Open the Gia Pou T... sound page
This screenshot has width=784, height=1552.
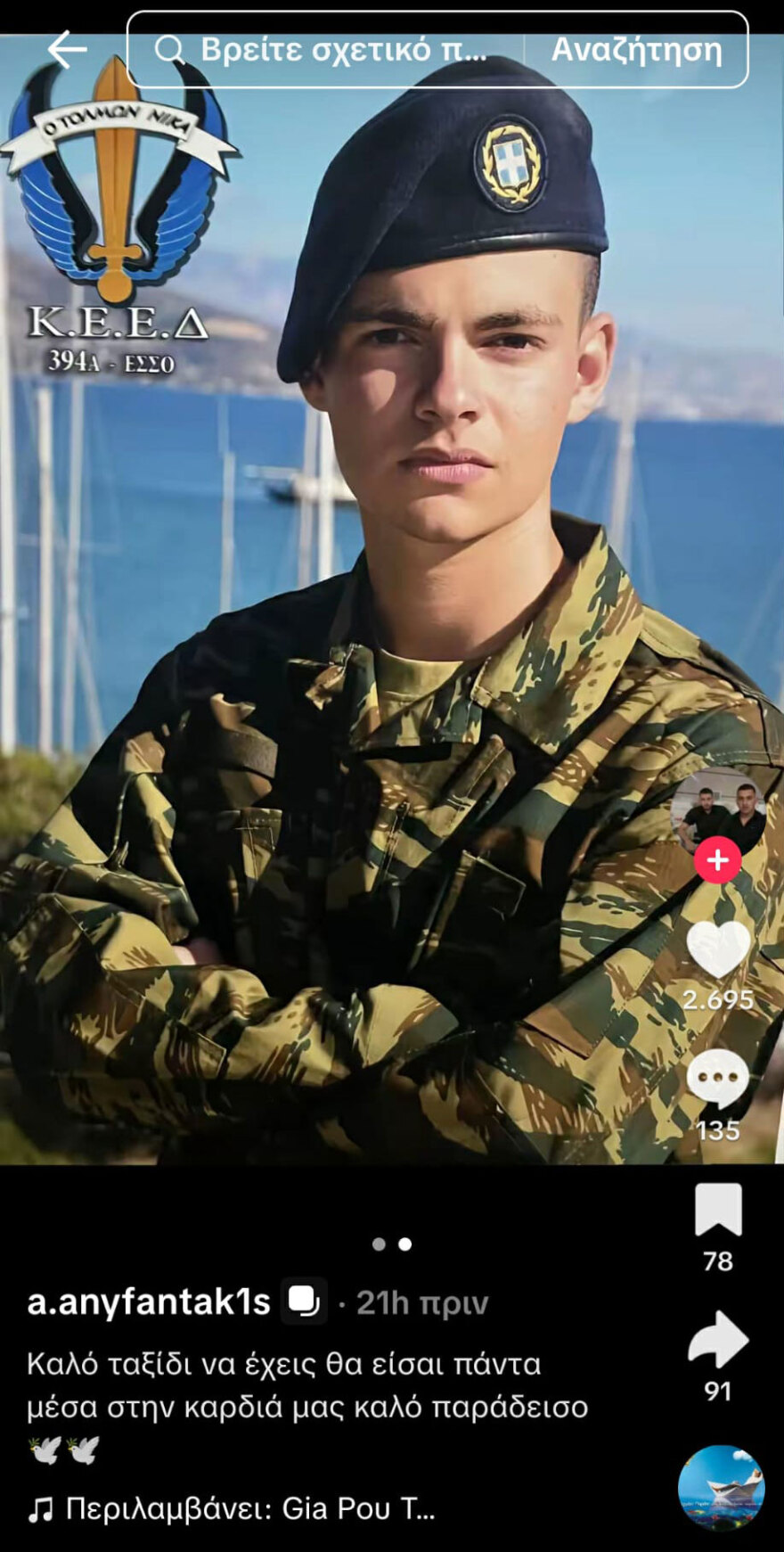coord(249,1508)
